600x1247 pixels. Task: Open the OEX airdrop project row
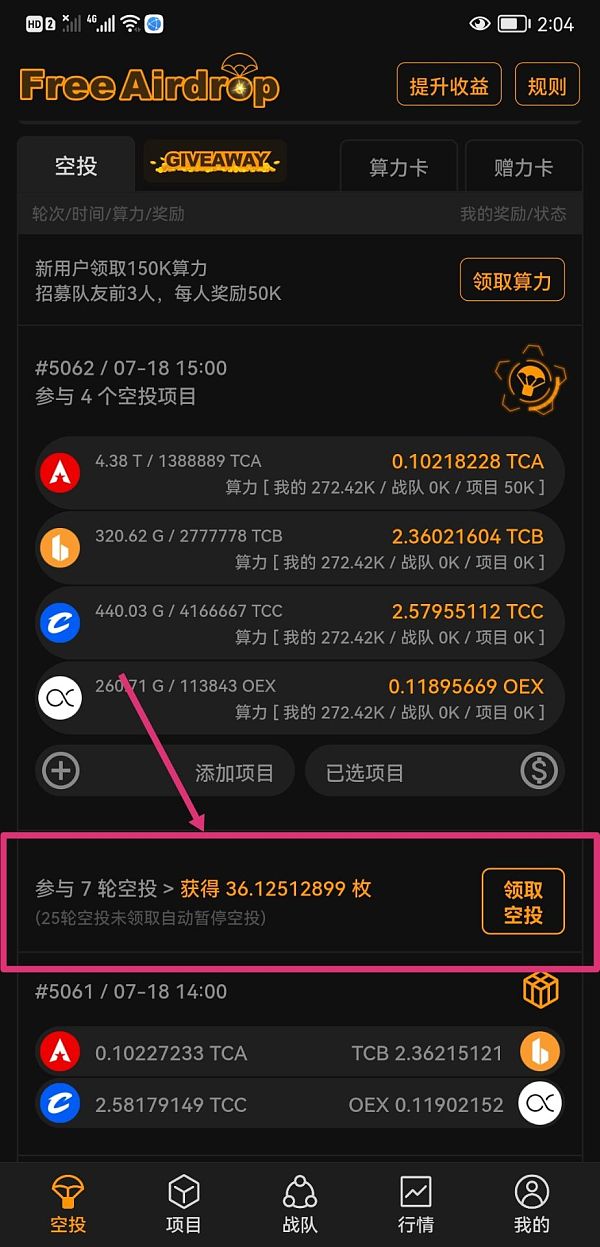pos(300,698)
